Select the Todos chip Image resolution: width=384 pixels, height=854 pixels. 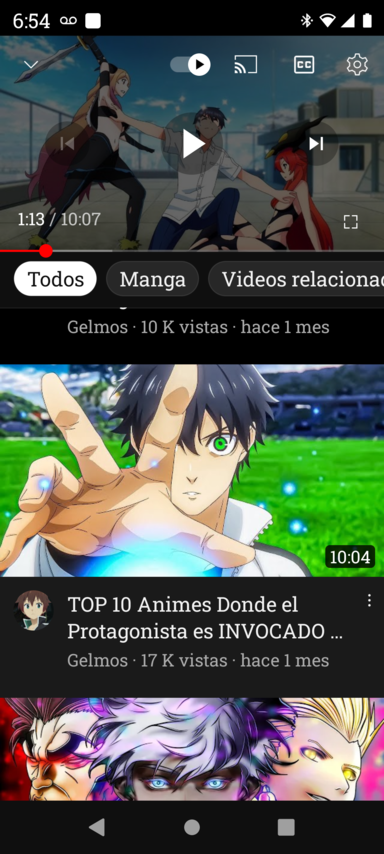click(56, 279)
